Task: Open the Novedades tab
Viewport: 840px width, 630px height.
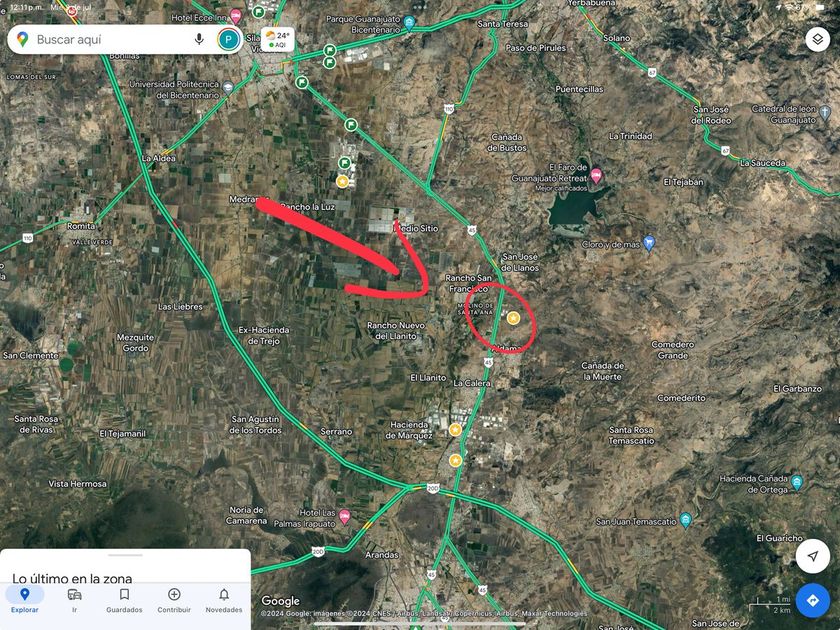Action: [224, 600]
